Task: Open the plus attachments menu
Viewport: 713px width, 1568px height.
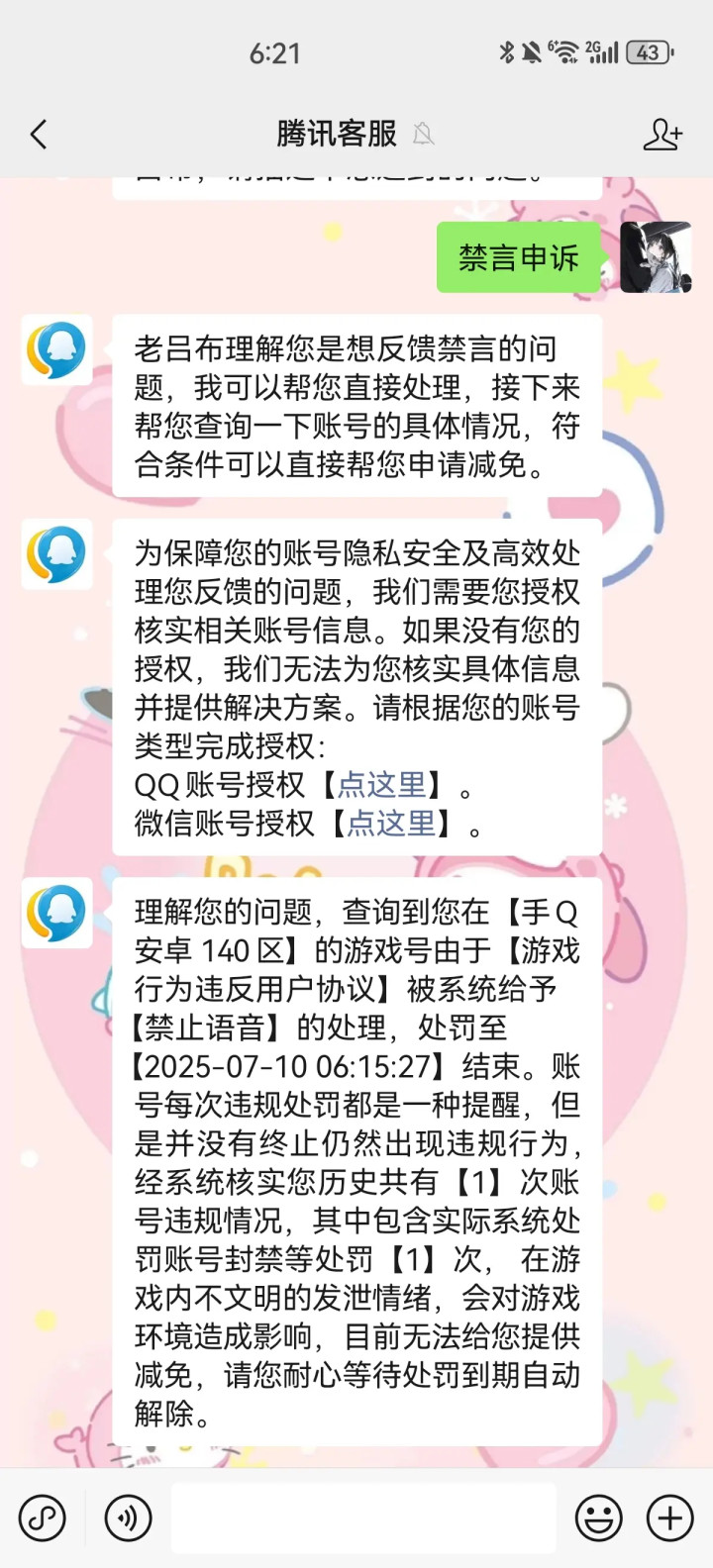Action: point(670,1518)
